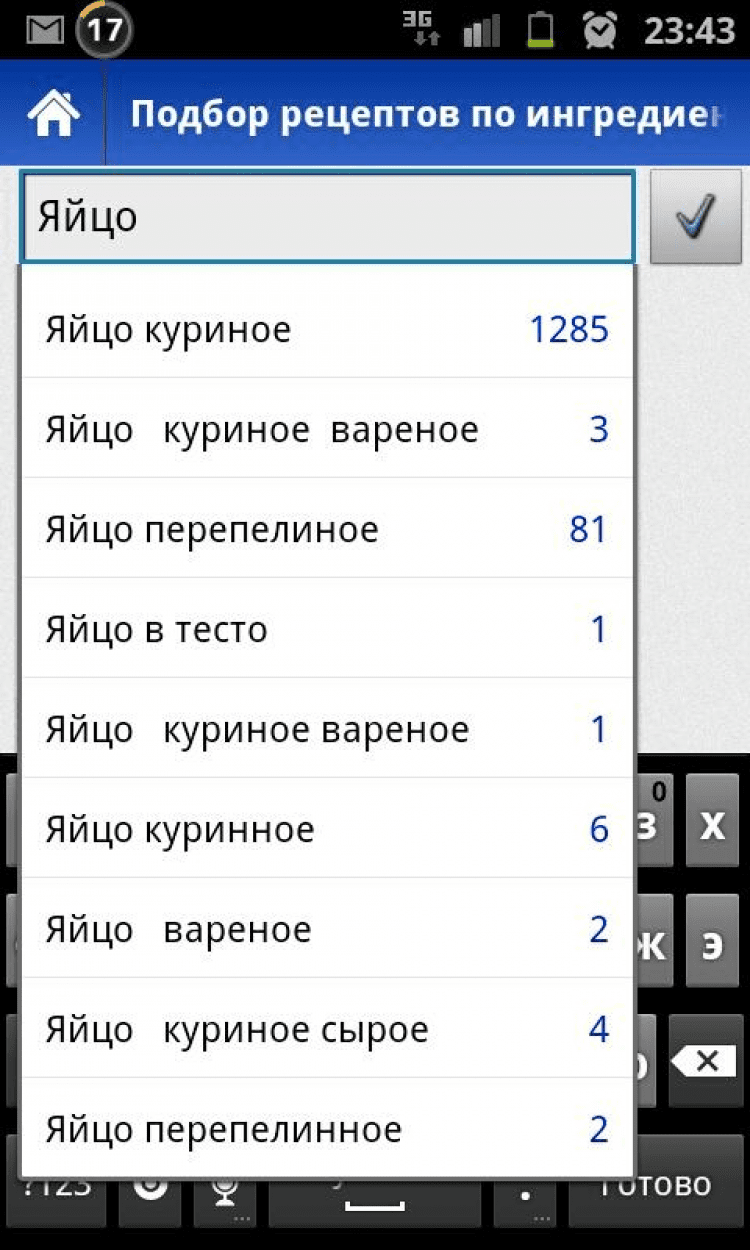750x1250 pixels.
Task: Select the suggestion "Яйцо куринное"
Action: pyautogui.click(x=326, y=829)
